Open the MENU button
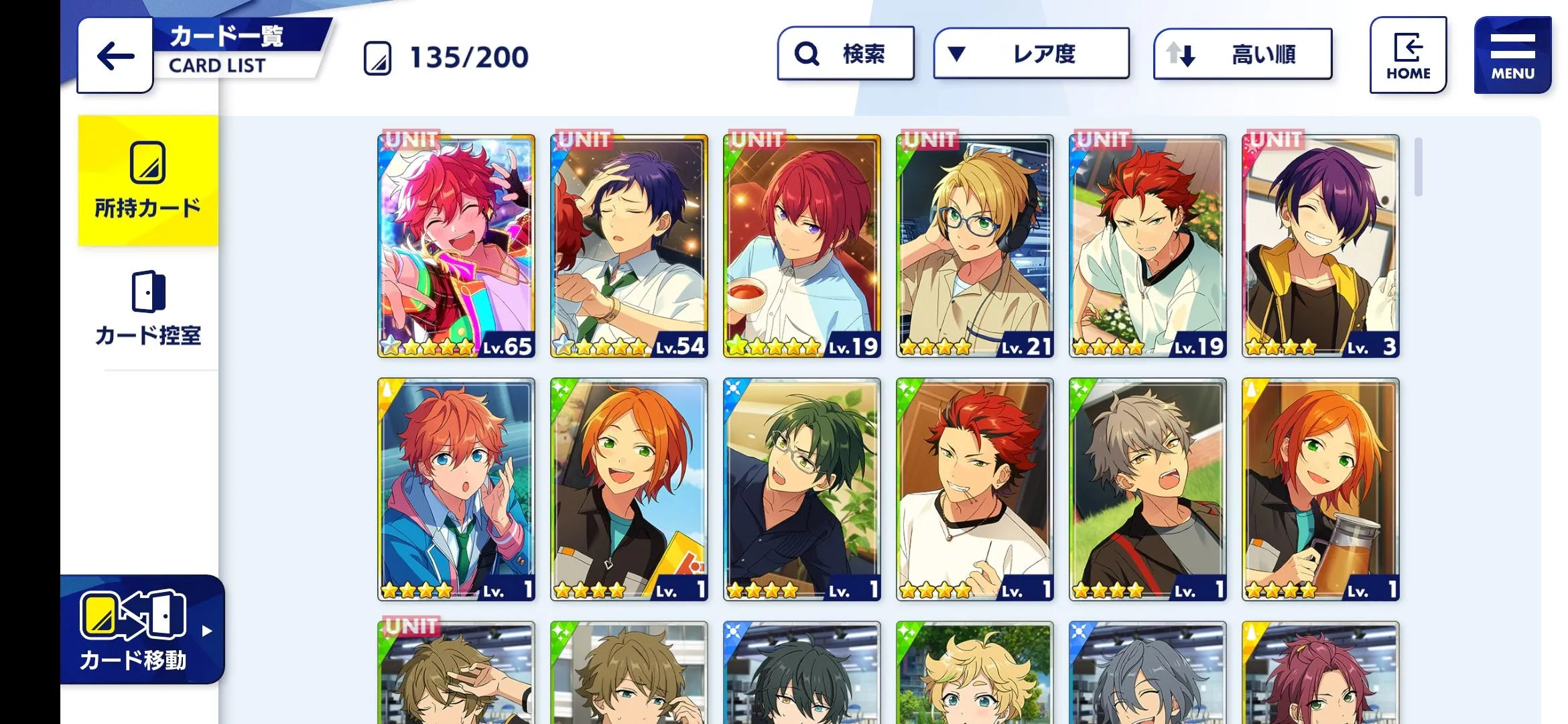Image resolution: width=1568 pixels, height=724 pixels. [1512, 56]
